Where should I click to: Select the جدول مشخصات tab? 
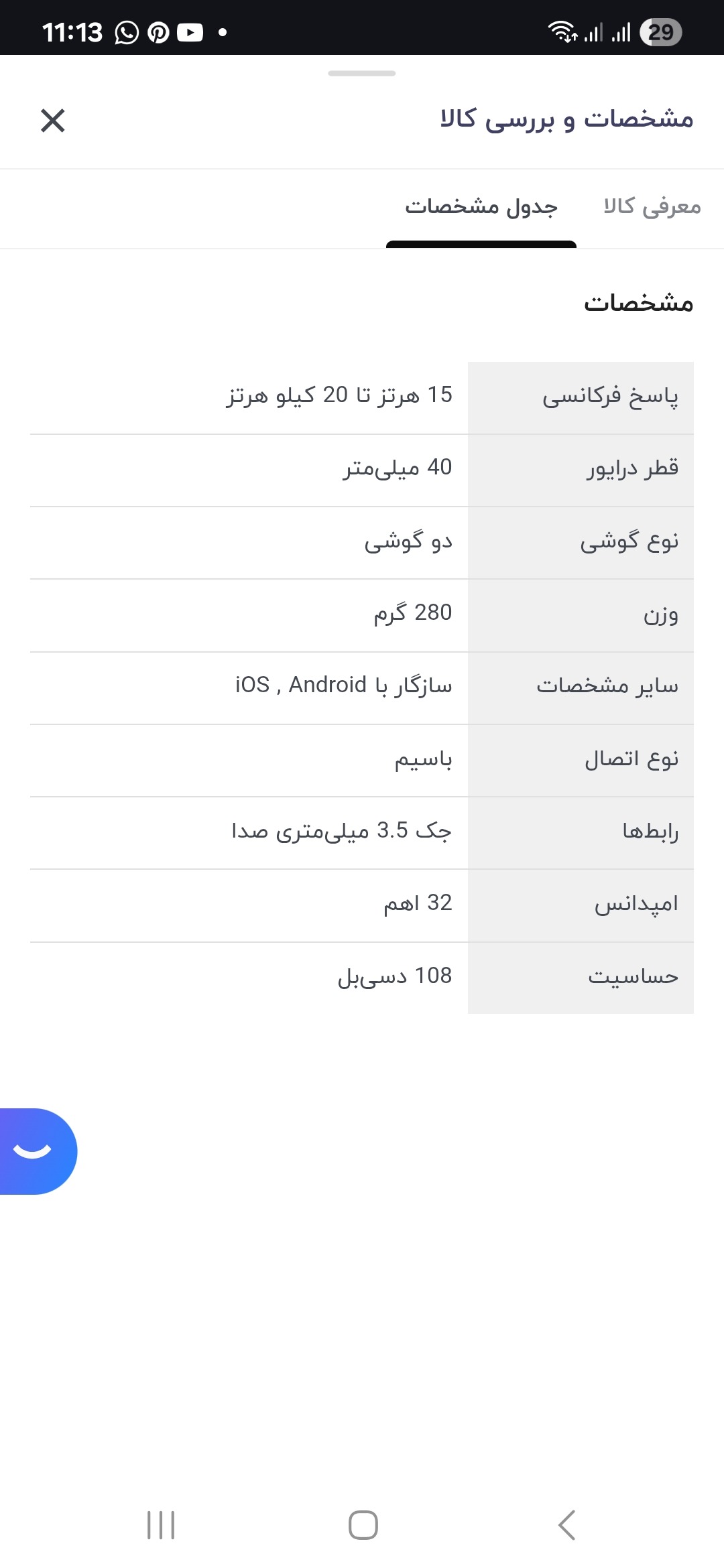(481, 206)
